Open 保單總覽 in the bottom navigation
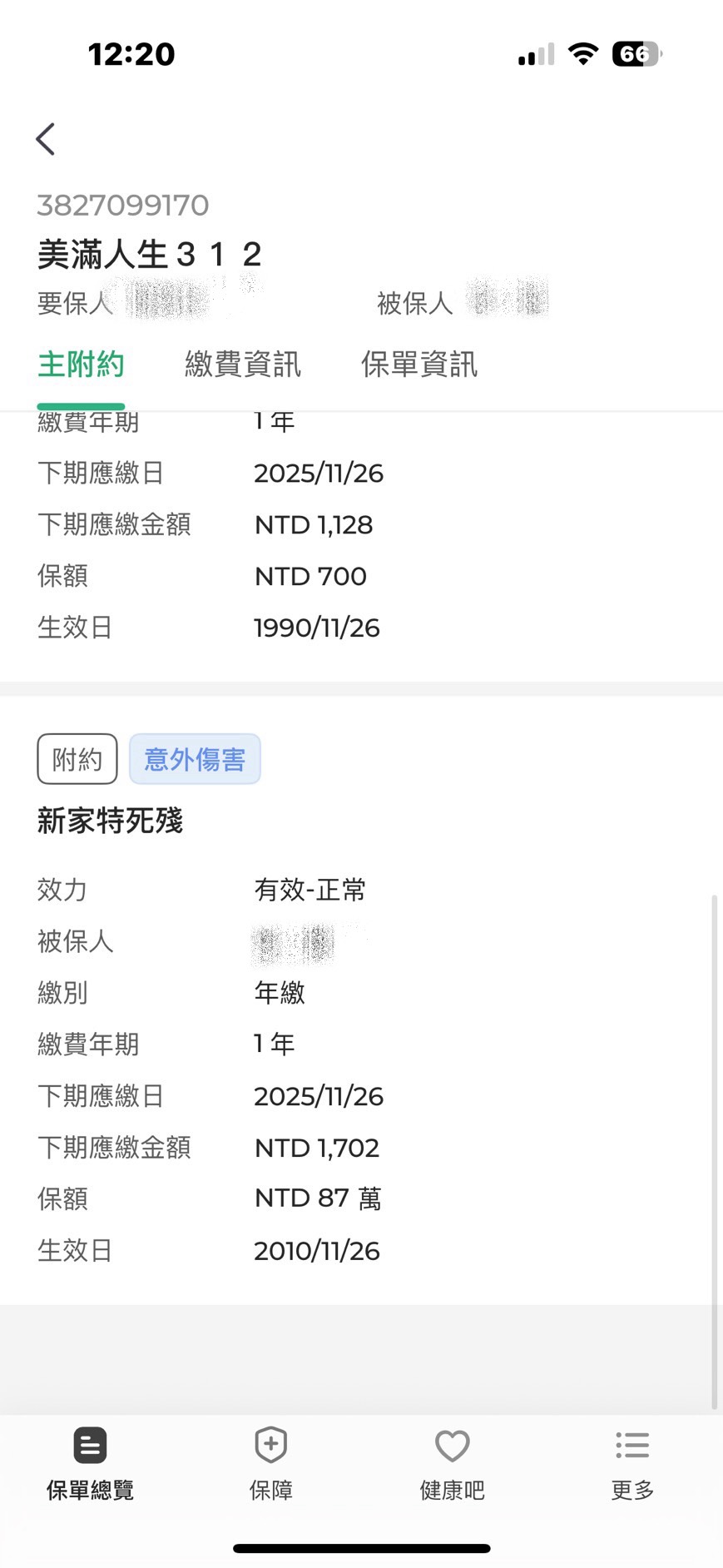 90,1464
